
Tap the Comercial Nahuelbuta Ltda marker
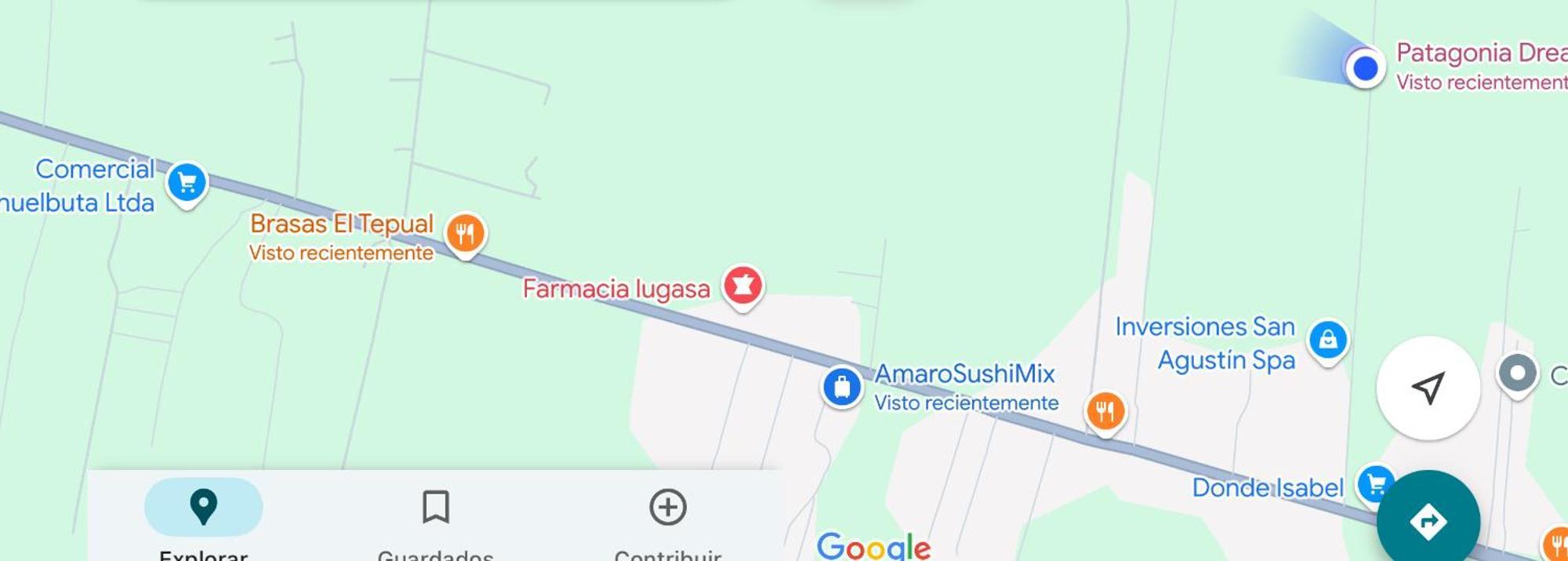tap(187, 183)
